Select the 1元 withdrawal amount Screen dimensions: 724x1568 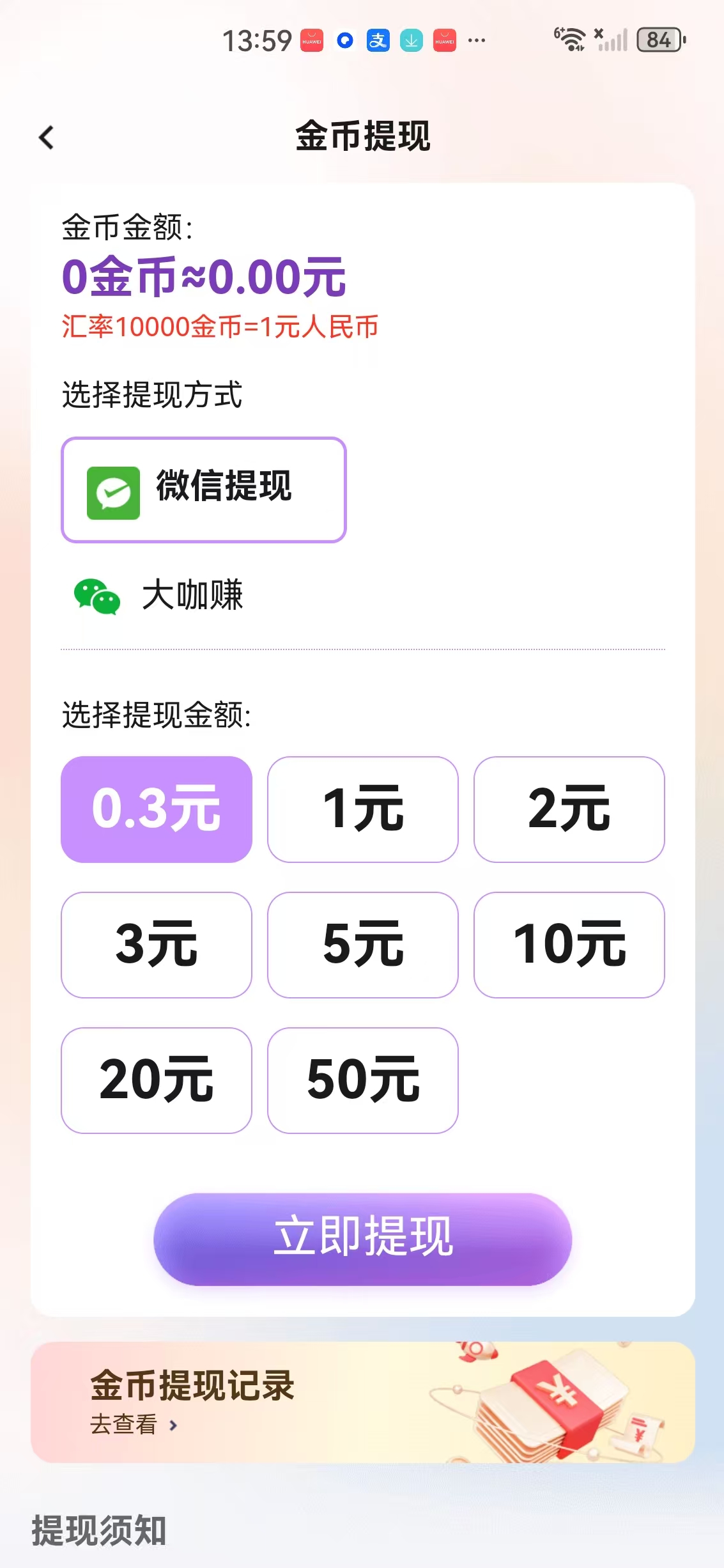[362, 809]
